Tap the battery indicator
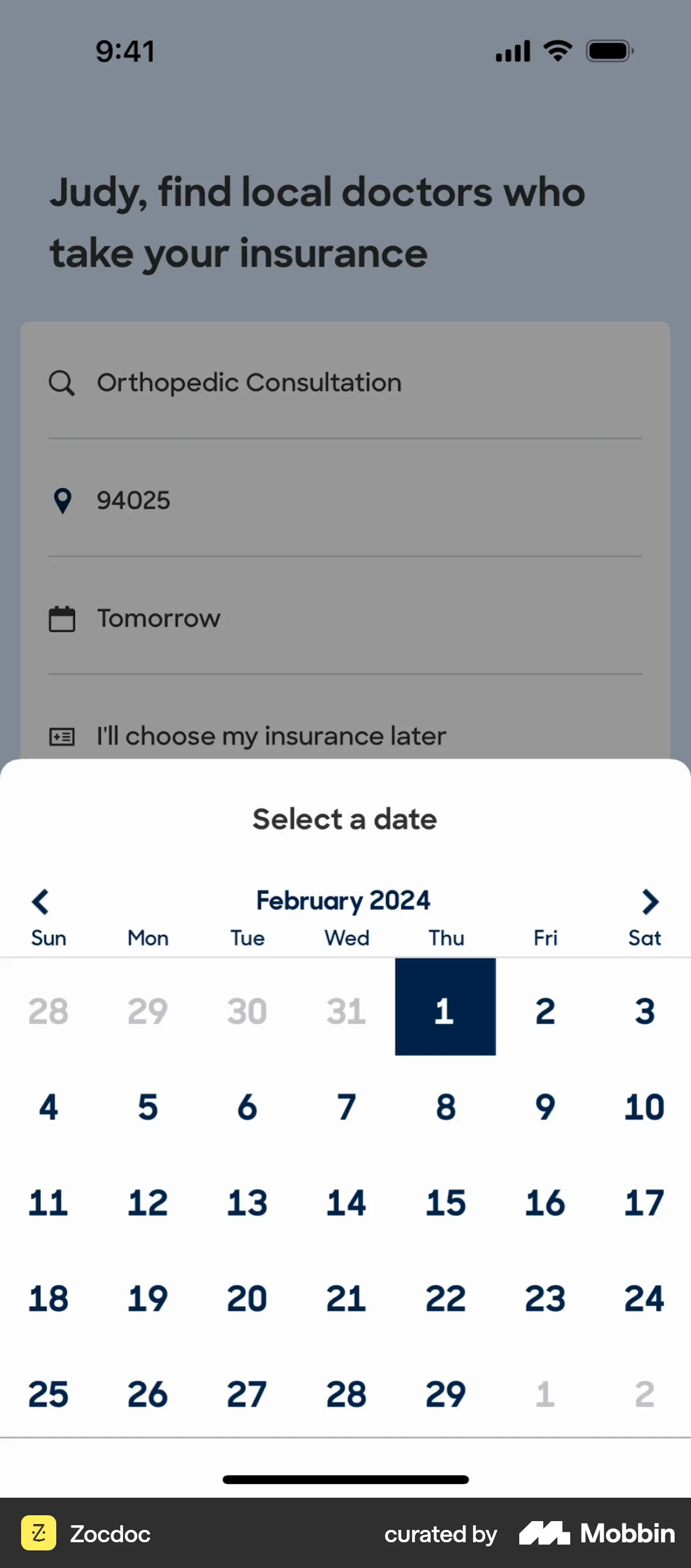Screen dimensions: 691x1568 click(609, 50)
